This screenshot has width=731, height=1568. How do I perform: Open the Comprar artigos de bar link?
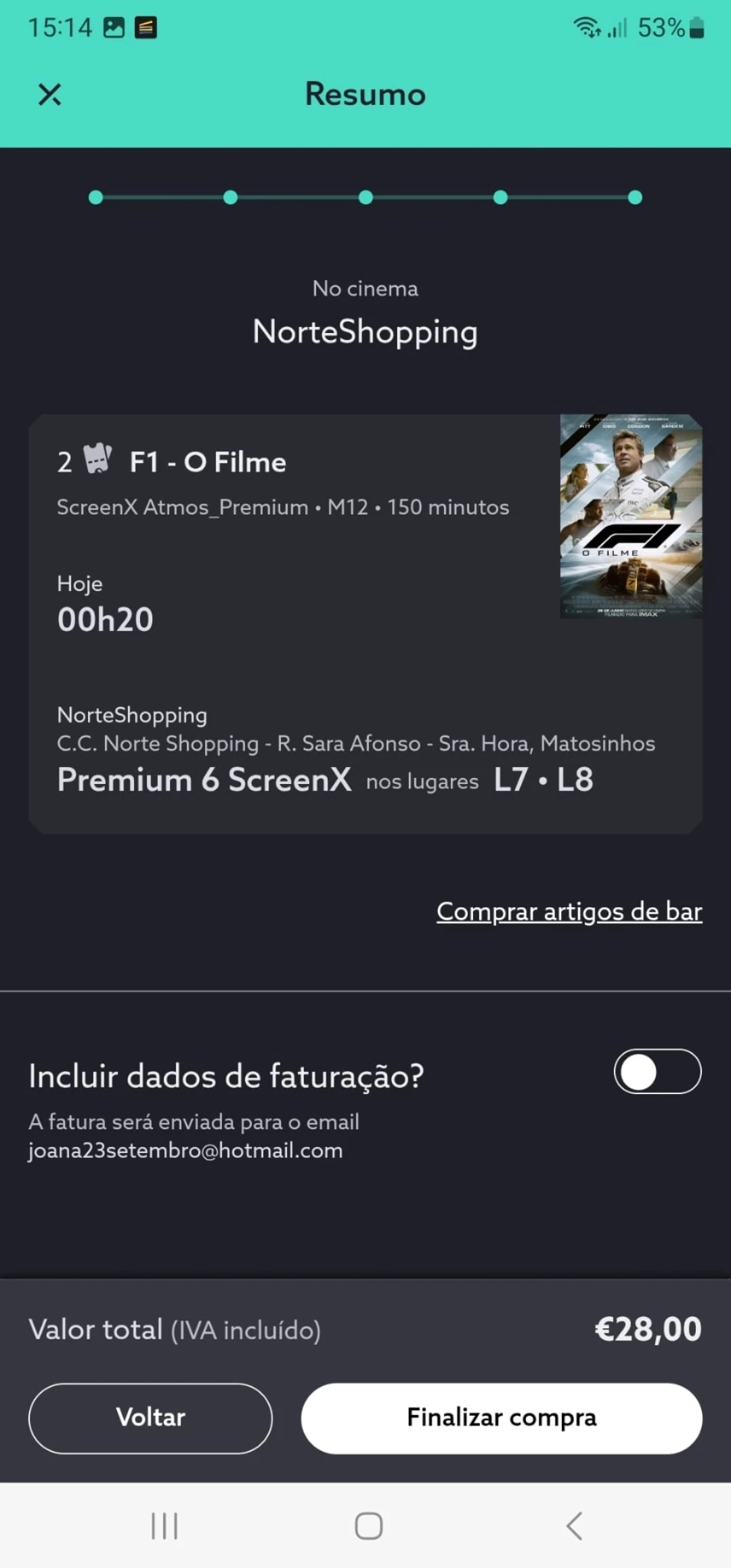tap(569, 911)
